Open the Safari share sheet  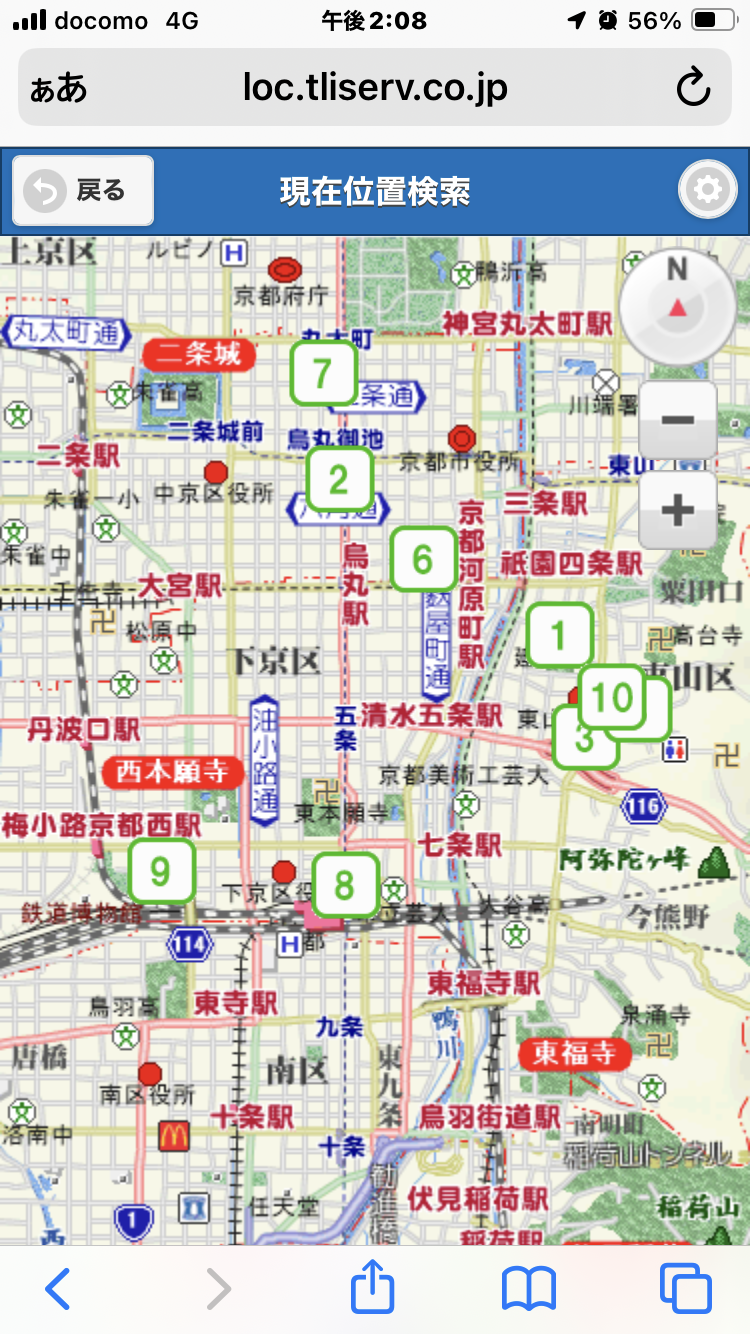pyautogui.click(x=373, y=1287)
